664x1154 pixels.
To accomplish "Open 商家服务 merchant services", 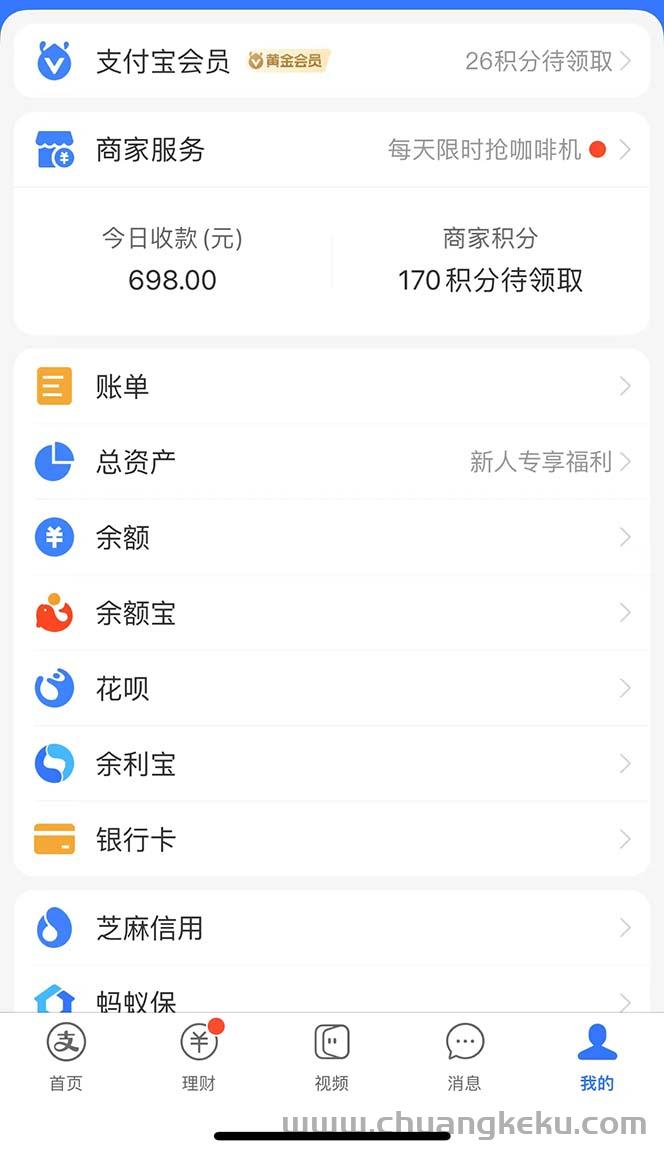I will (x=331, y=150).
